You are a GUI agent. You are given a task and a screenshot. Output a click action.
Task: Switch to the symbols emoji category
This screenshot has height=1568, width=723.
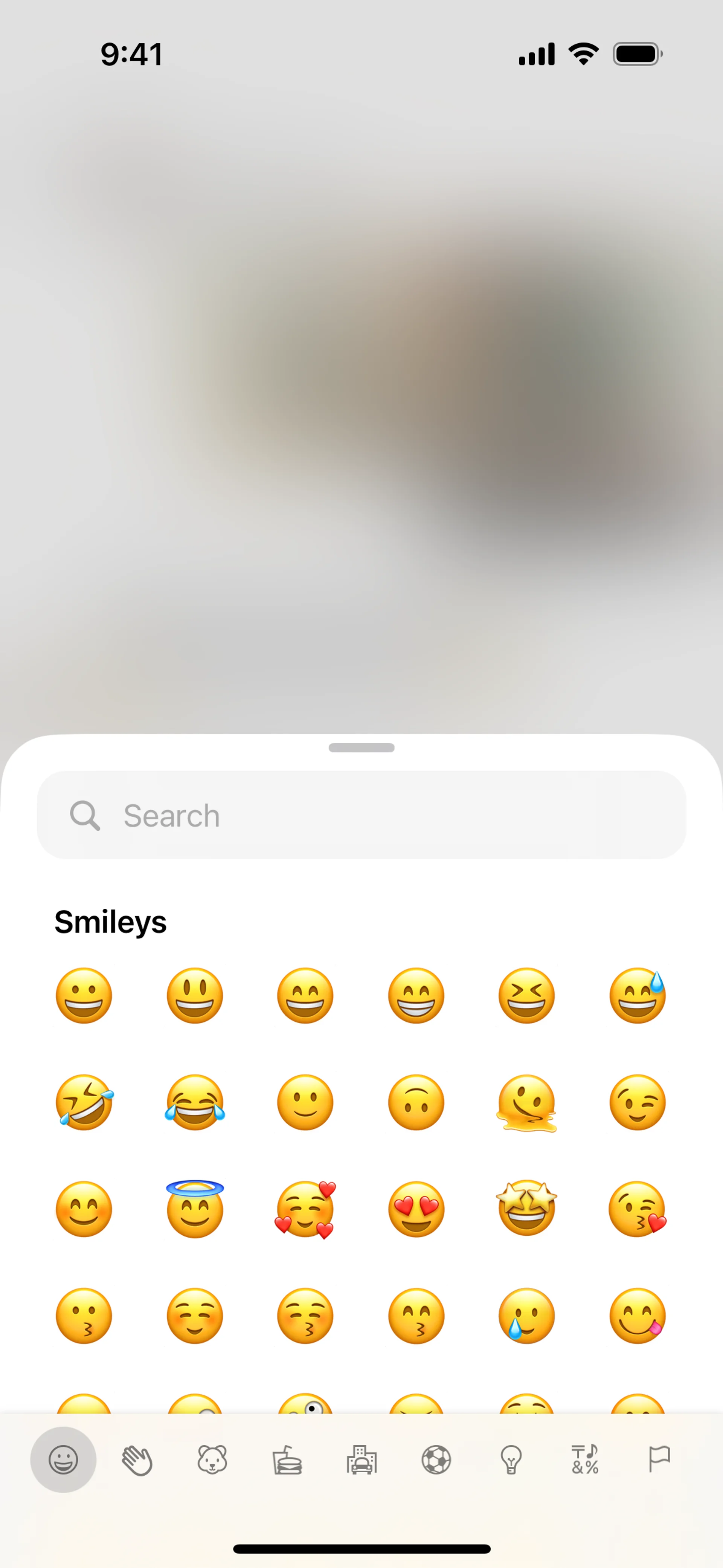tap(585, 1459)
